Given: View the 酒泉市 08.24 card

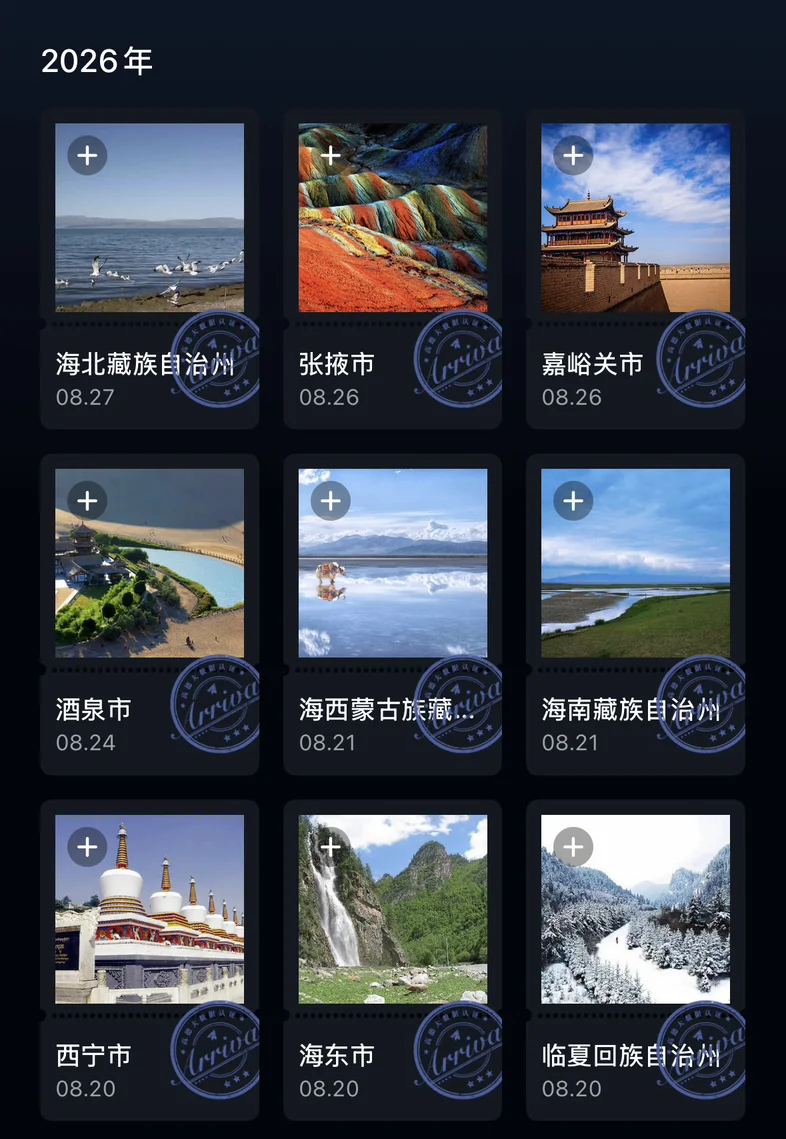Looking at the screenshot, I should (150, 615).
